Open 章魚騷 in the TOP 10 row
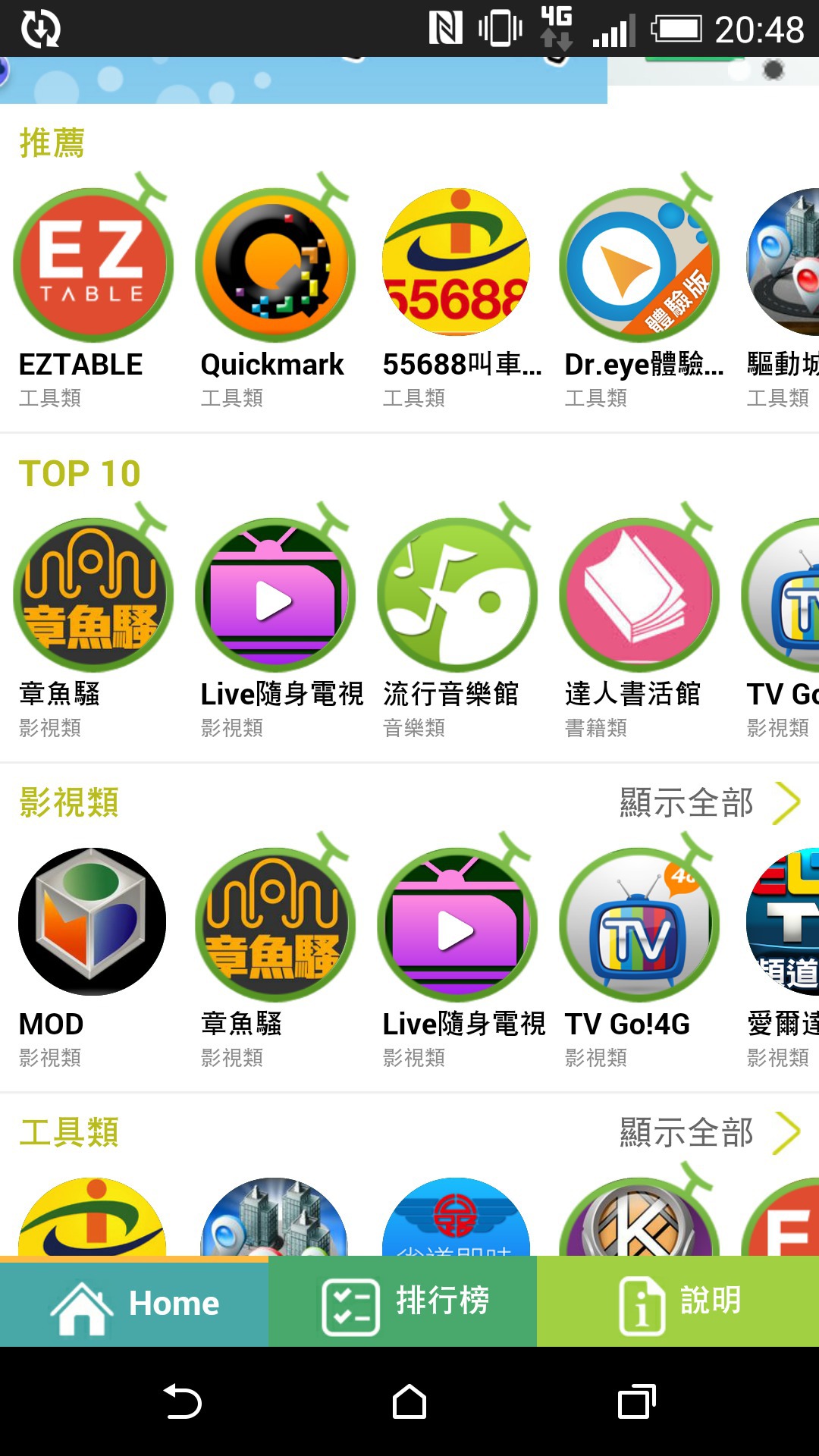Screen dimensions: 819x1456 click(x=93, y=595)
